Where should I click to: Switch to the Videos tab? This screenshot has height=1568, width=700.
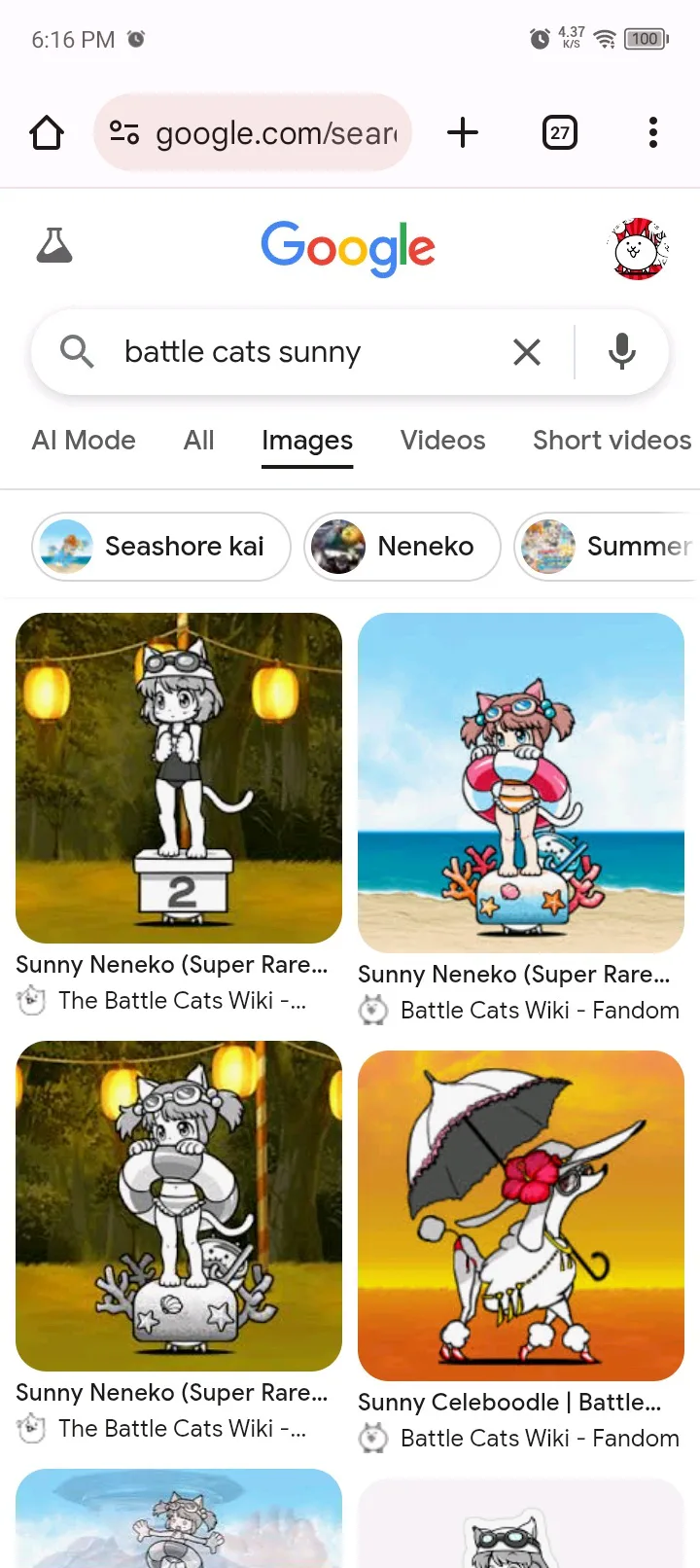point(443,441)
